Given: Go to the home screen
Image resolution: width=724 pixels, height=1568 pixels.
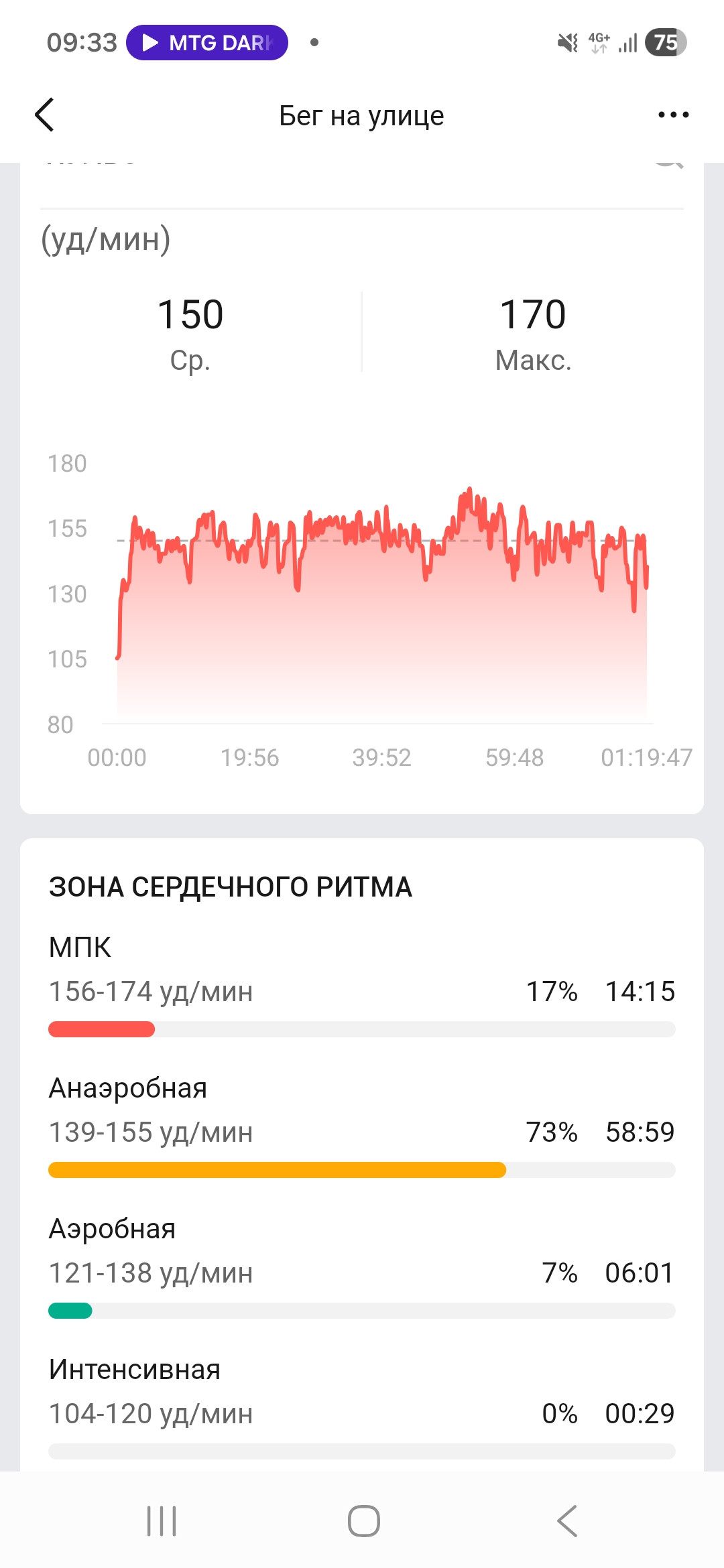Looking at the screenshot, I should click(363, 1520).
